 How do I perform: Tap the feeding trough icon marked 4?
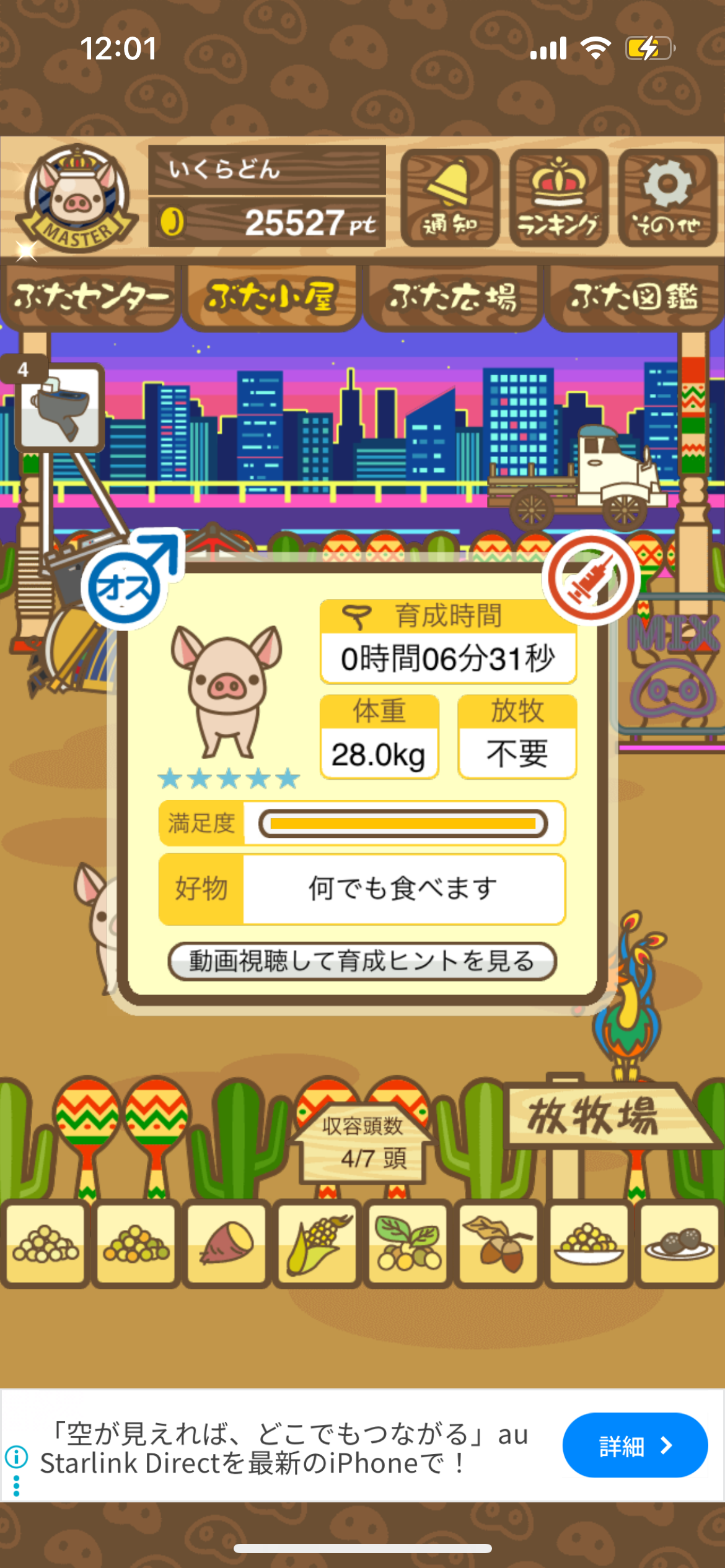(x=60, y=406)
